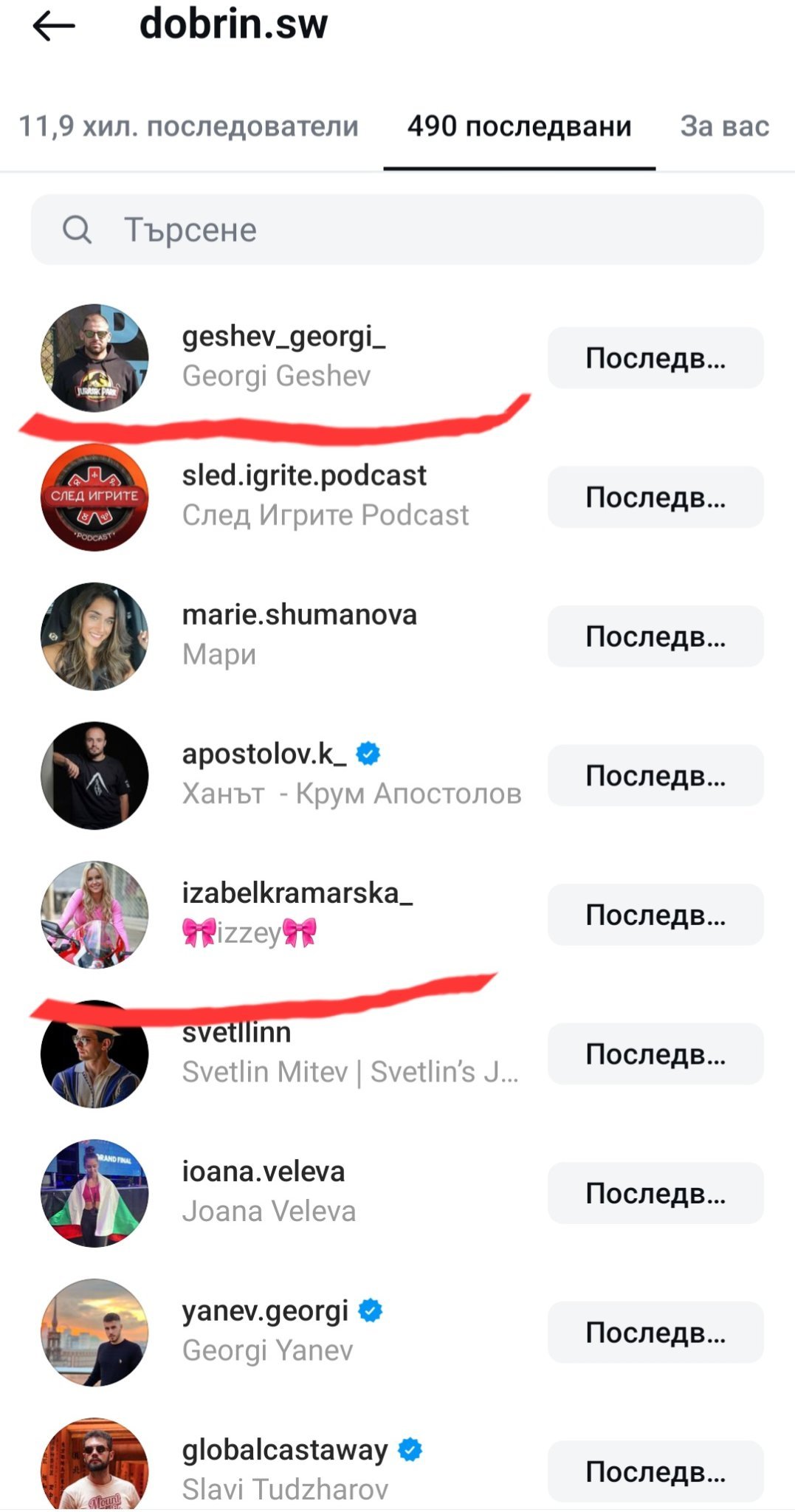Image resolution: width=795 pixels, height=1512 pixels.
Task: View izabelkramarska_ profile
Action: [297, 912]
